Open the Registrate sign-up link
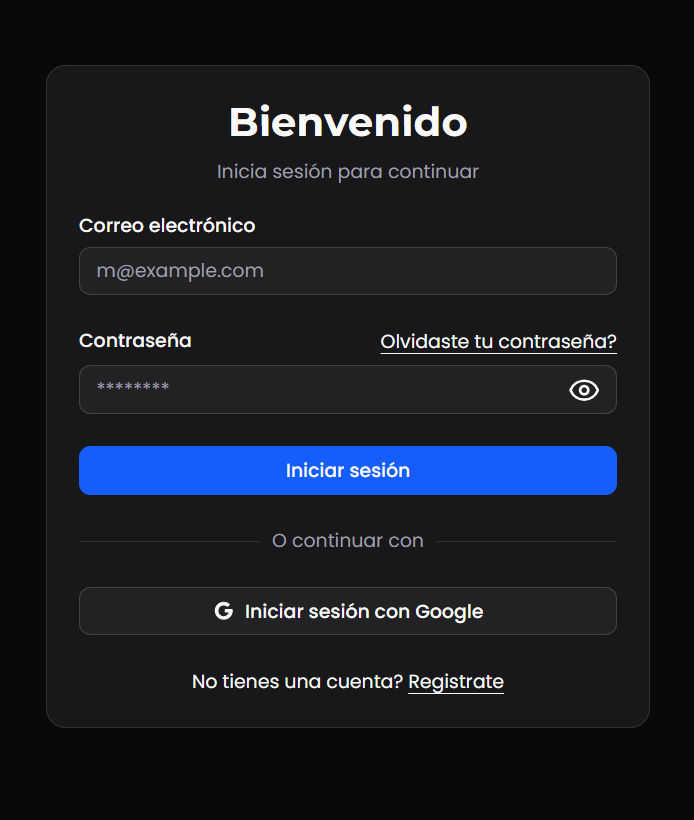 click(x=456, y=682)
